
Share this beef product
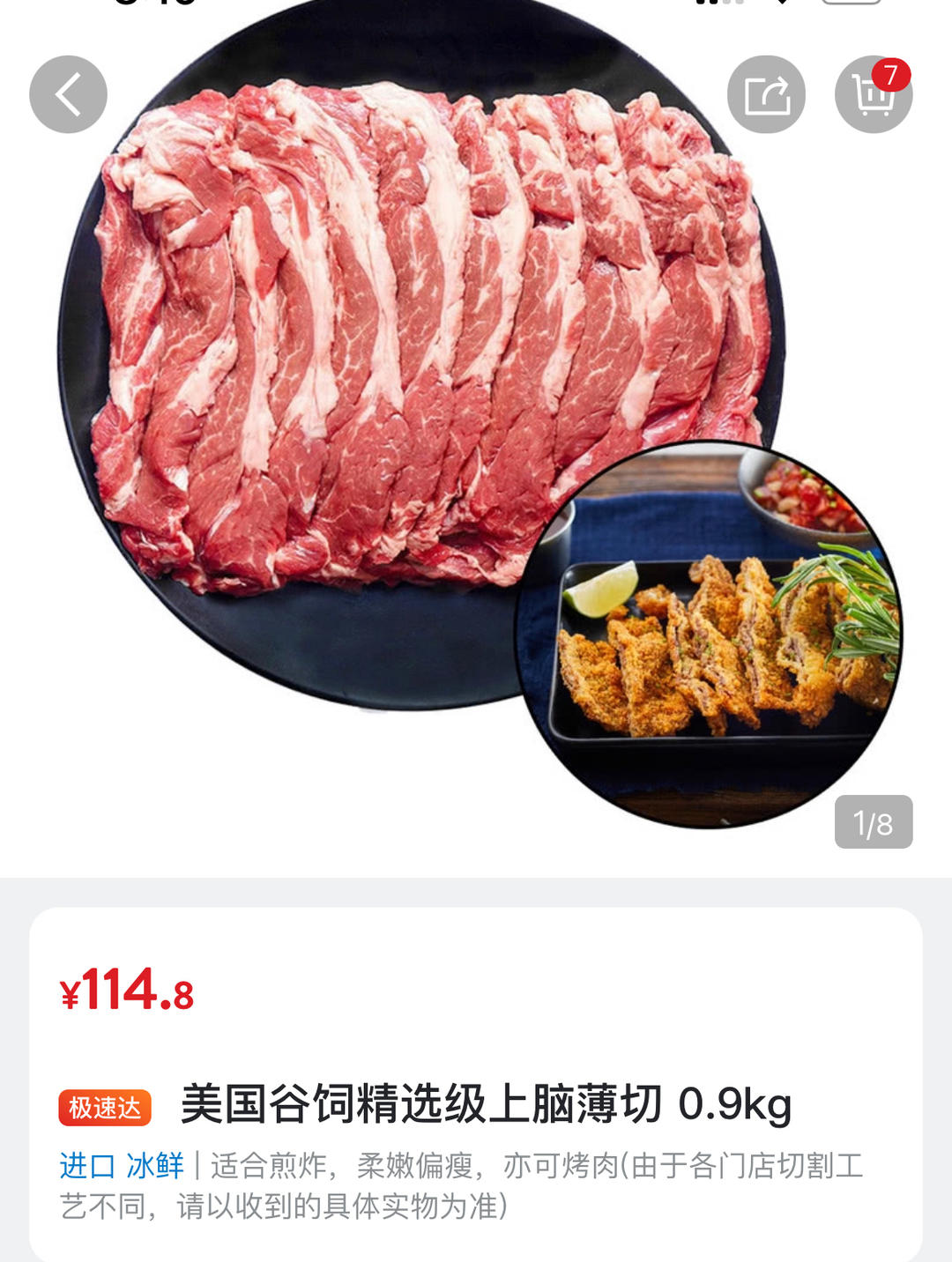click(766, 94)
